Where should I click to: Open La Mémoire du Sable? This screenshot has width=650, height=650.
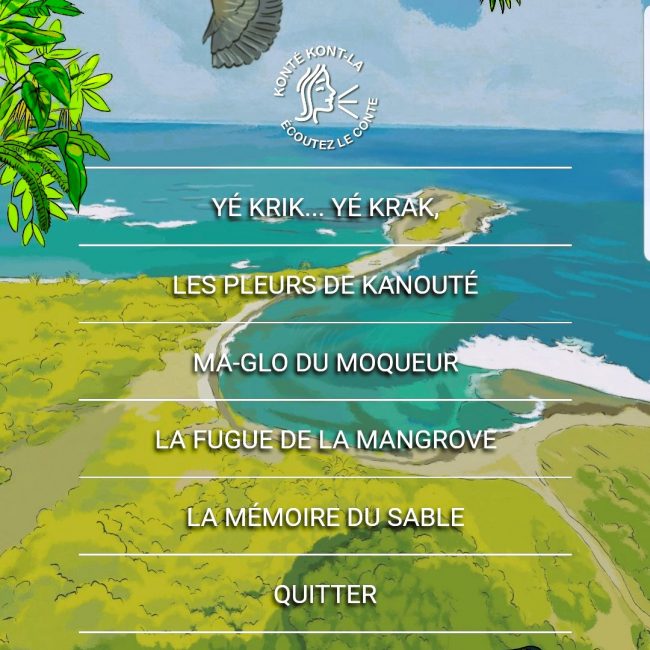point(325,517)
